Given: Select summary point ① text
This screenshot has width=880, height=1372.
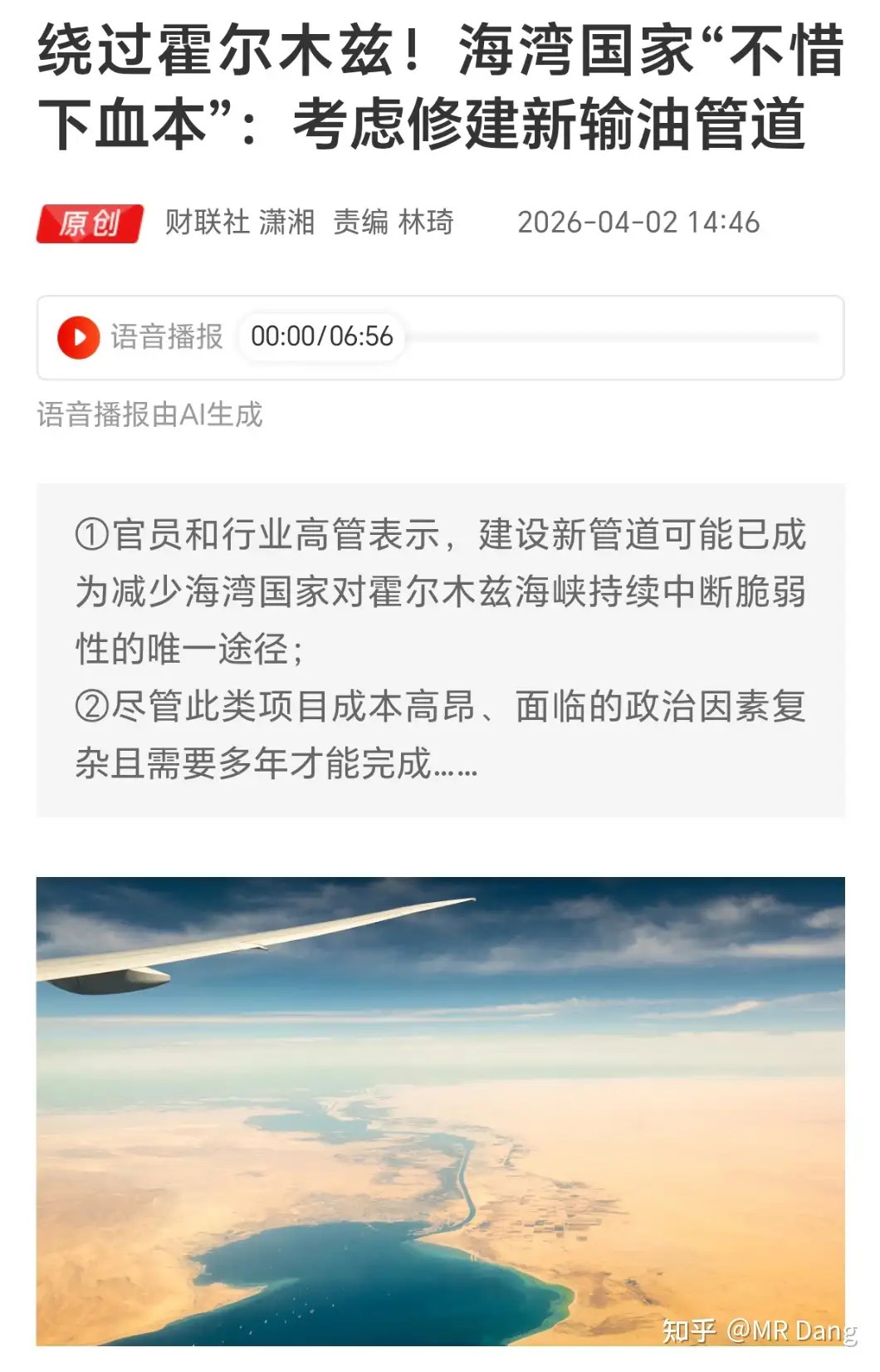Looking at the screenshot, I should (x=440, y=590).
